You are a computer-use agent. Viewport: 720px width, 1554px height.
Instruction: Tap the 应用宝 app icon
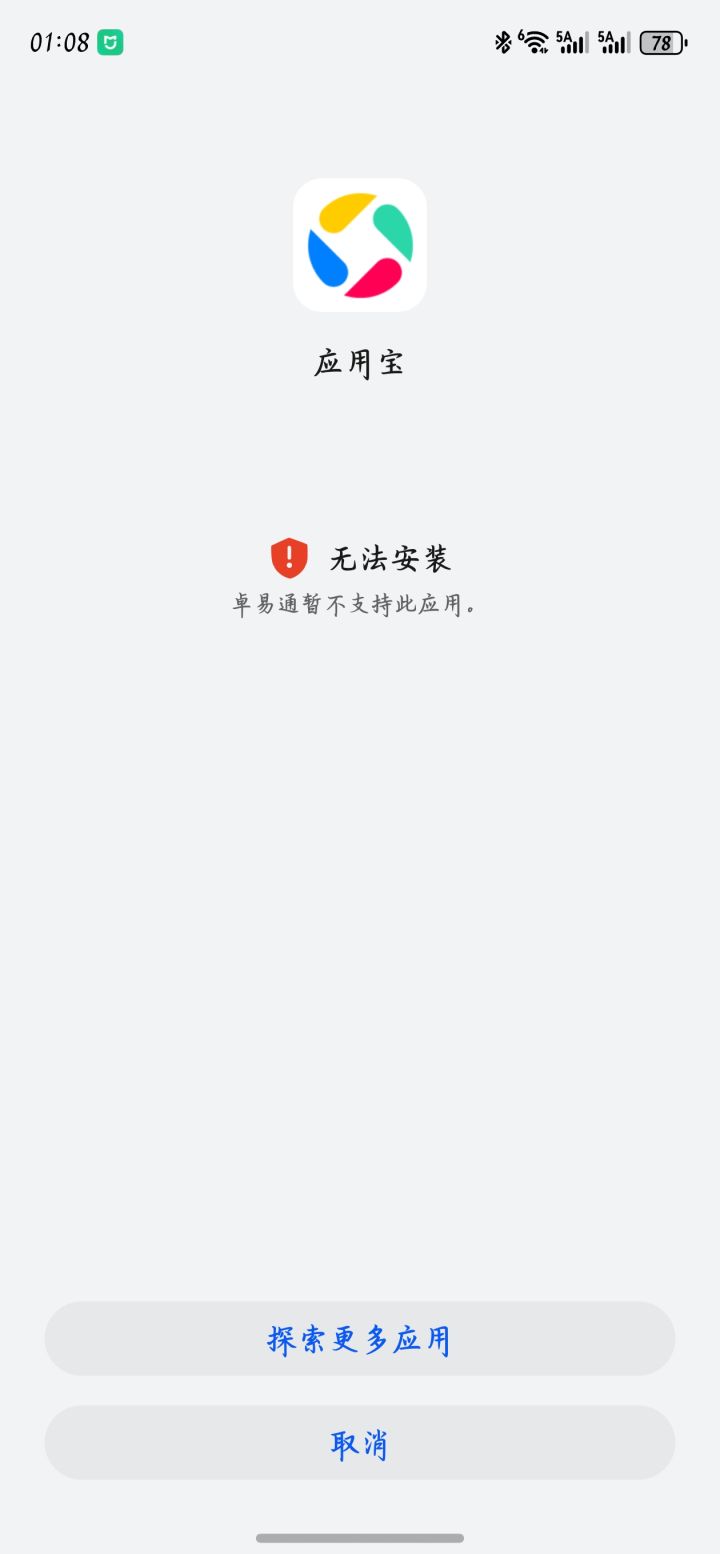coord(360,243)
